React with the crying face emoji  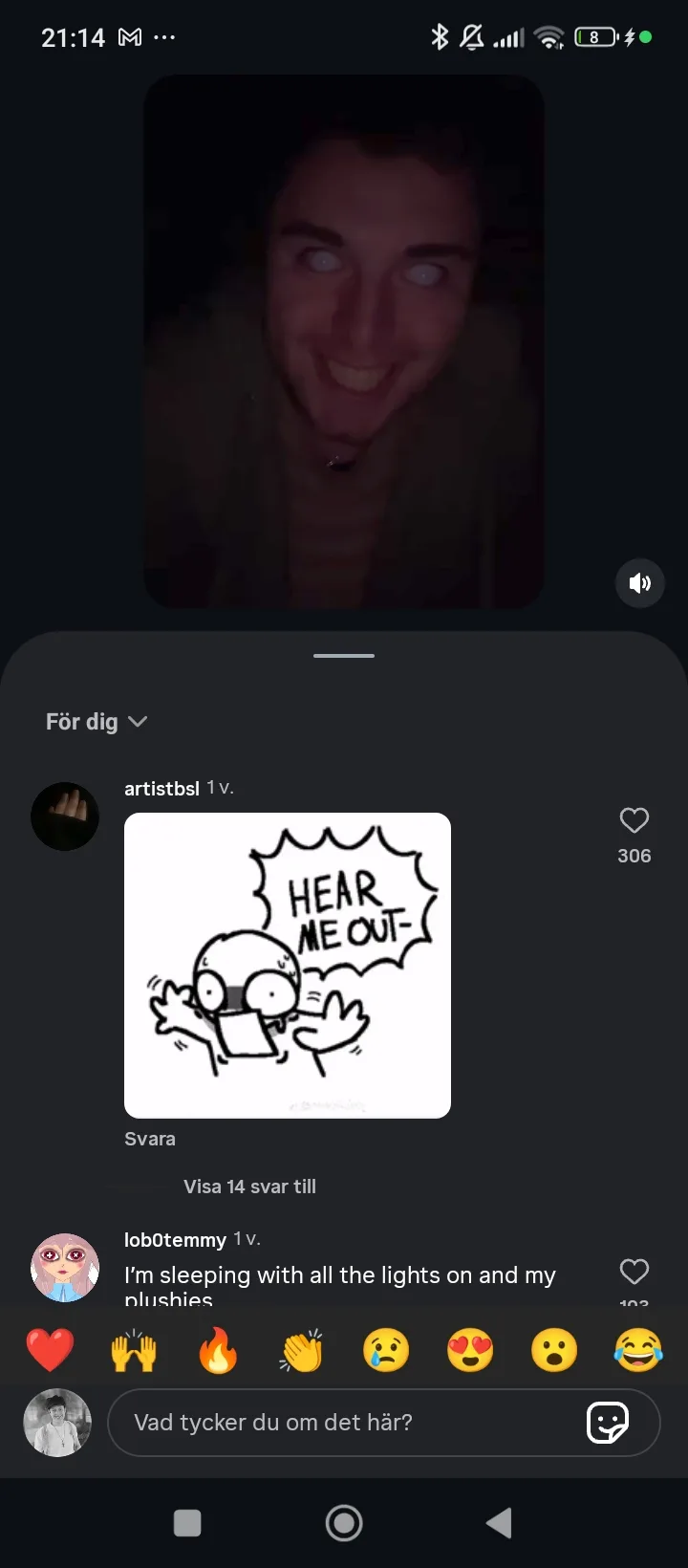pos(386,1351)
